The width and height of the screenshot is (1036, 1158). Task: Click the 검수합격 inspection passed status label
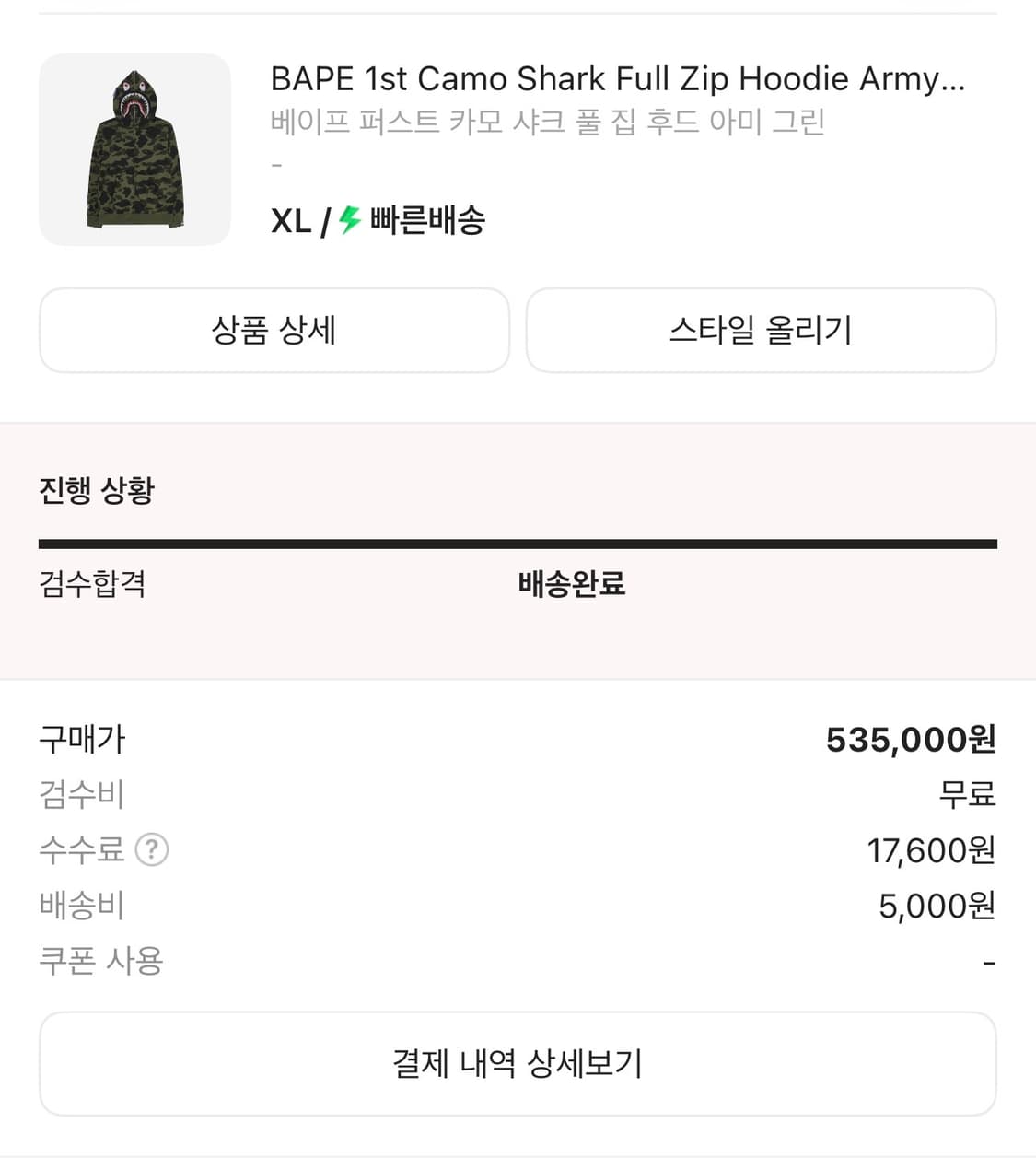(x=93, y=584)
